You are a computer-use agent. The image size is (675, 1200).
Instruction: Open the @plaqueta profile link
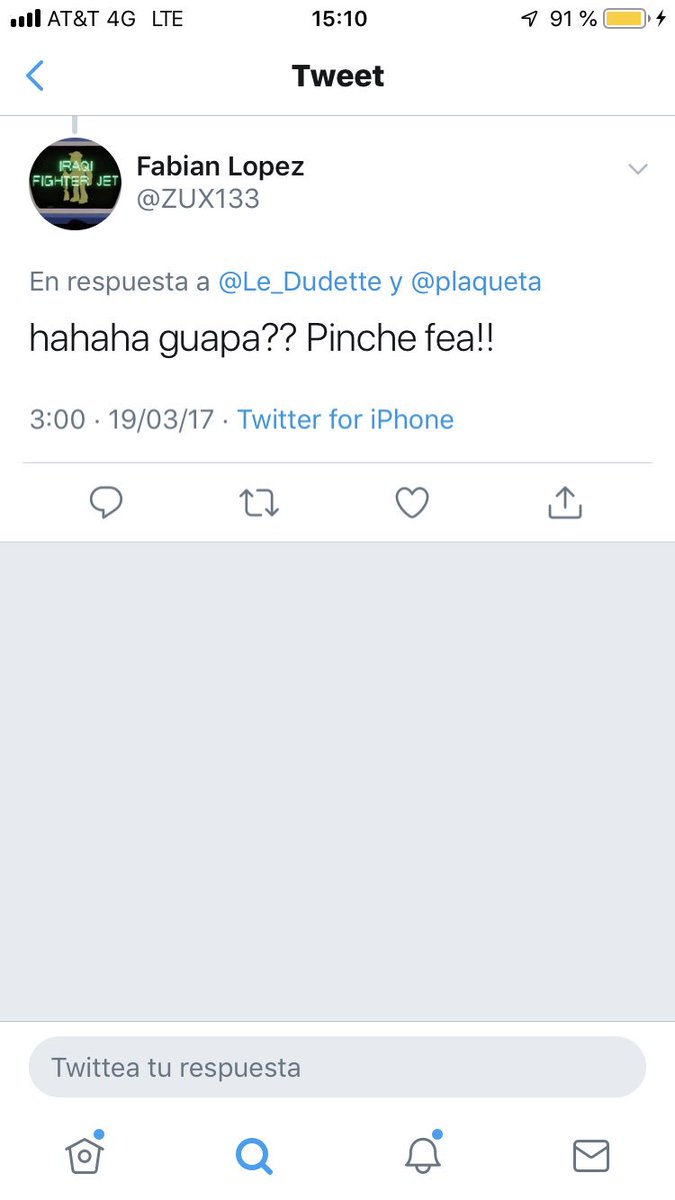[x=476, y=282]
